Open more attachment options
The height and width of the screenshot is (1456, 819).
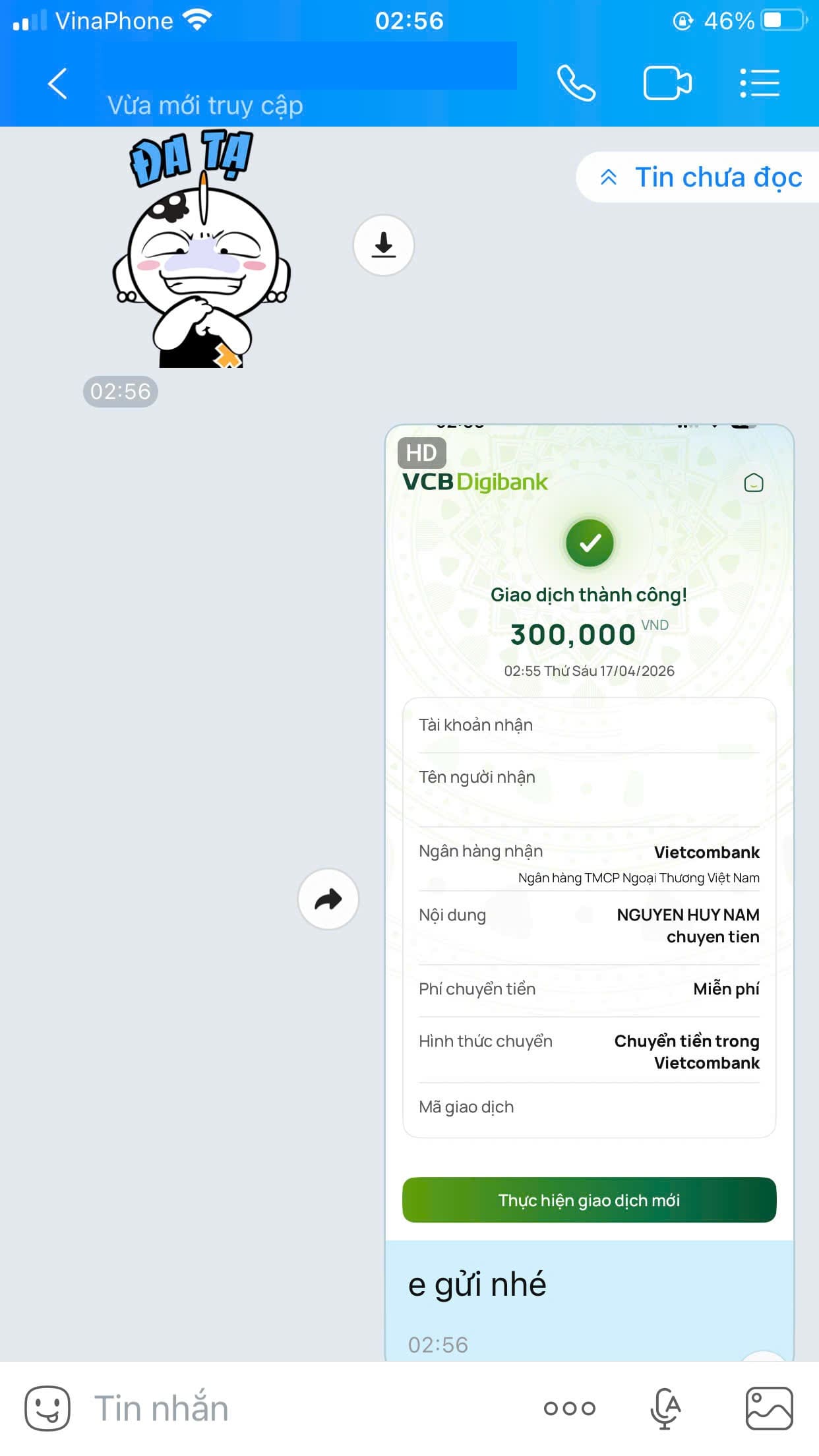point(569,1409)
